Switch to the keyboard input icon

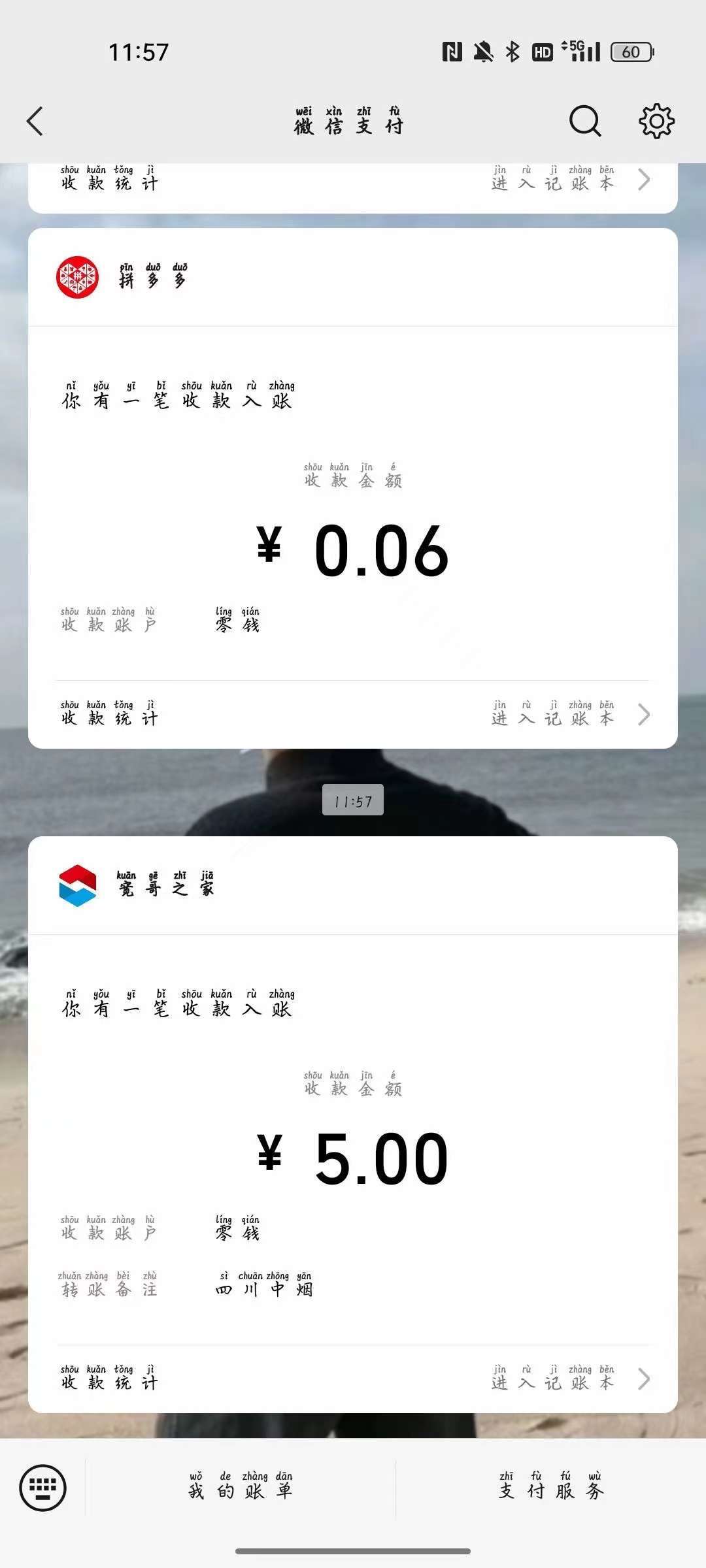(x=42, y=1488)
